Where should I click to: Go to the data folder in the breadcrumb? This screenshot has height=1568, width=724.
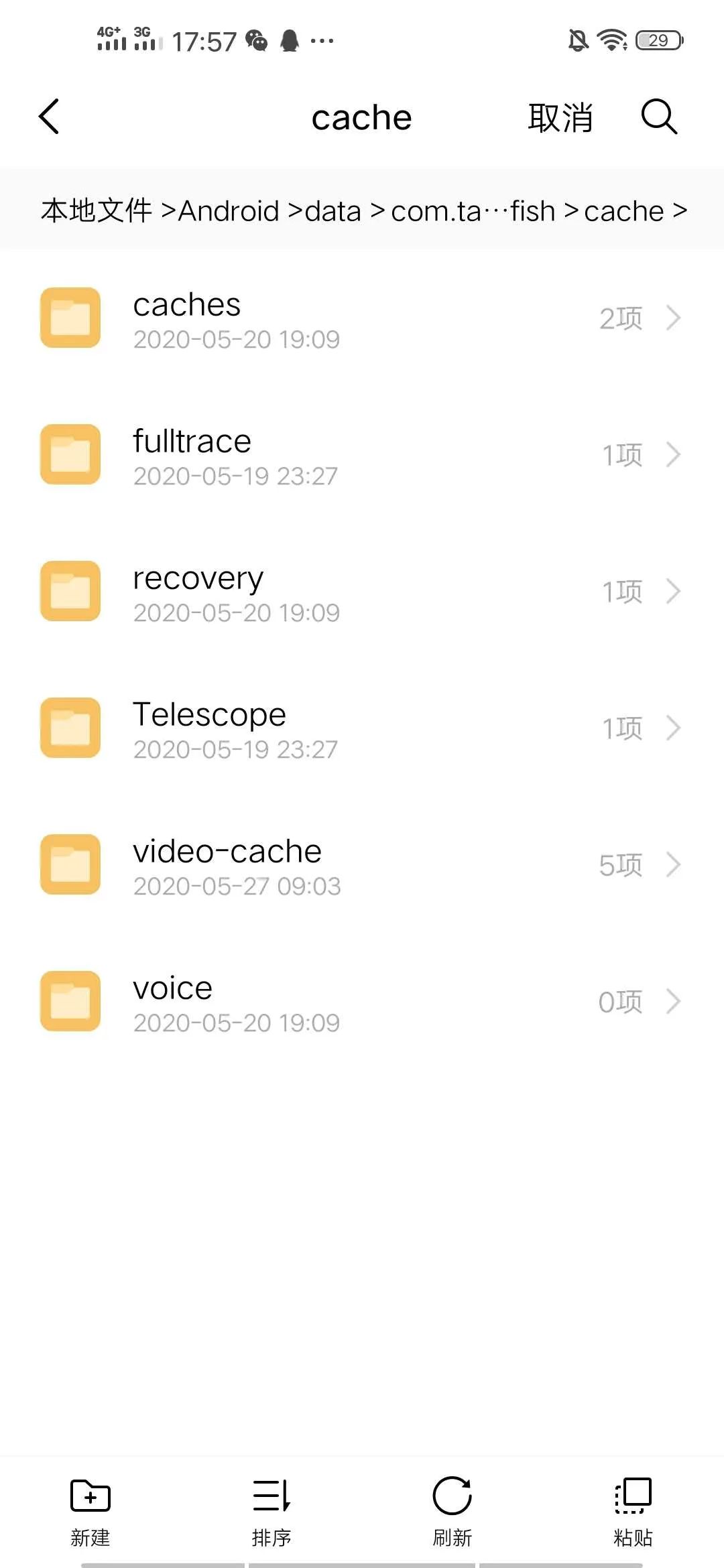pos(333,211)
